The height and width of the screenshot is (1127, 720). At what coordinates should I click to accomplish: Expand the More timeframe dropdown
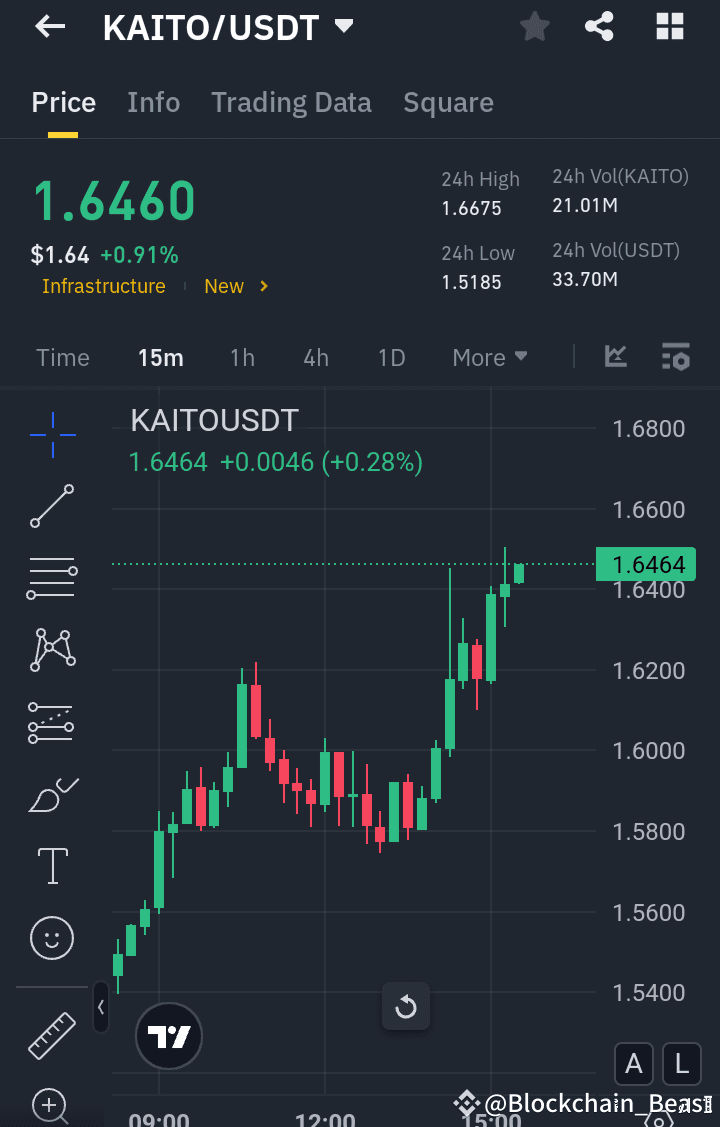pyautogui.click(x=489, y=357)
